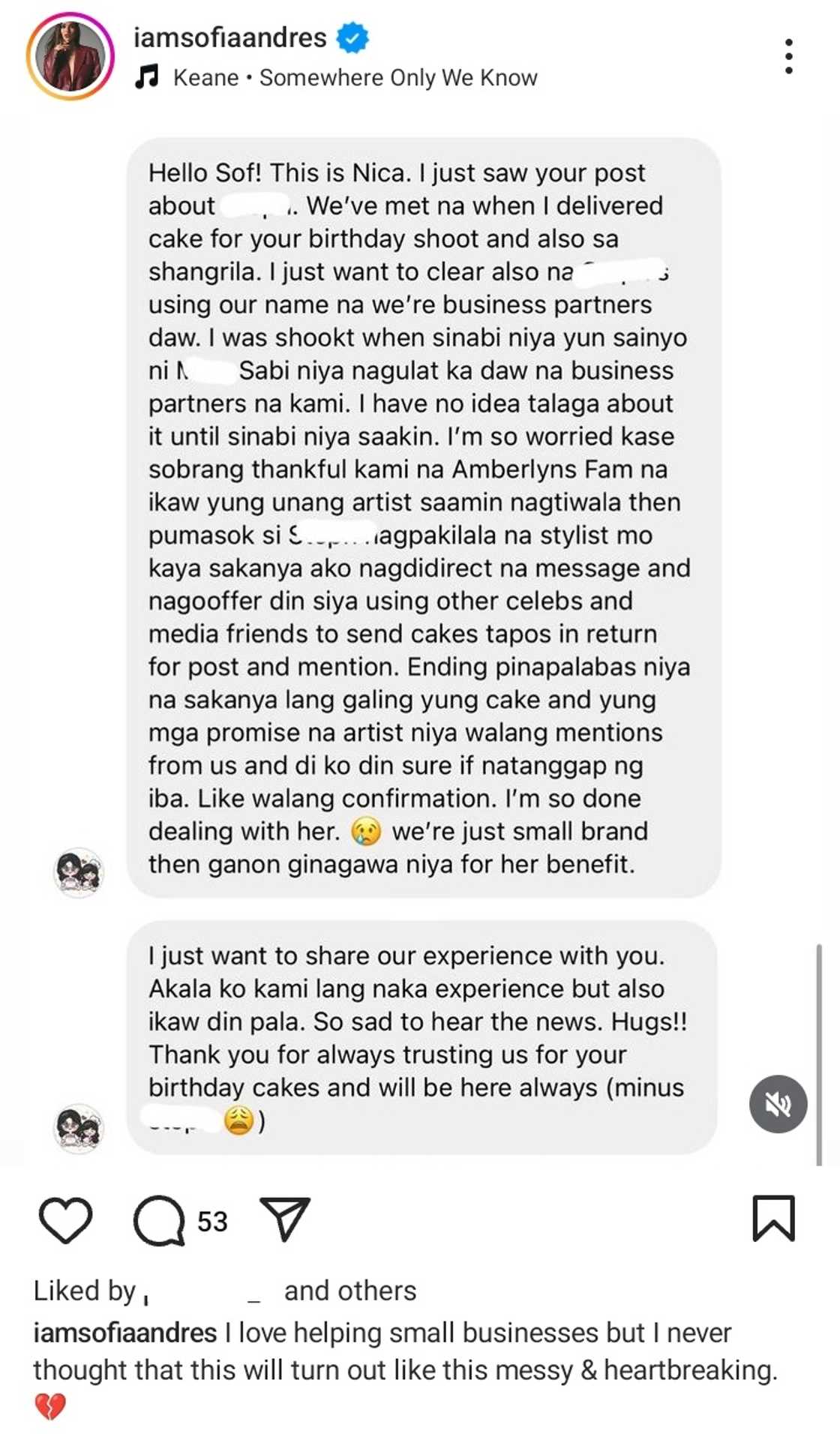The image size is (840, 1434).
Task: Open the post's three-dot options menu
Action: coord(788,57)
